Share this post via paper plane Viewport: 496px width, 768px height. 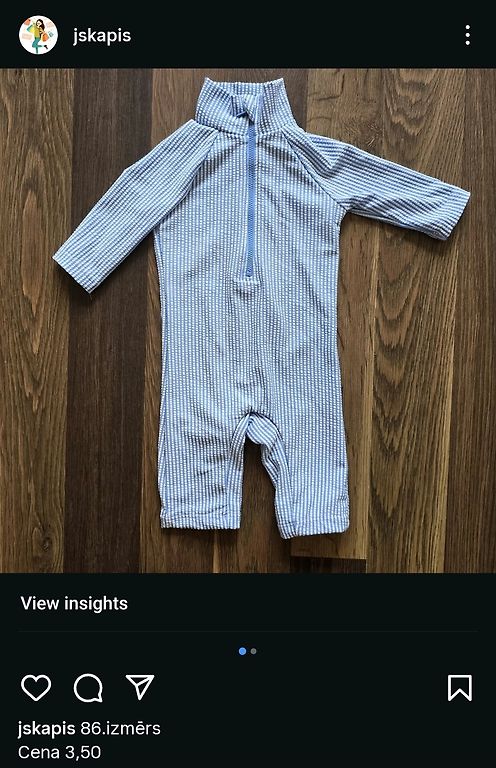[140, 687]
